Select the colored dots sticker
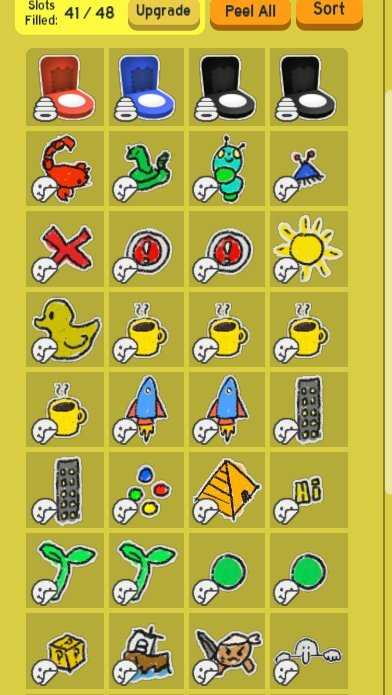392x695 pixels. 146,490
